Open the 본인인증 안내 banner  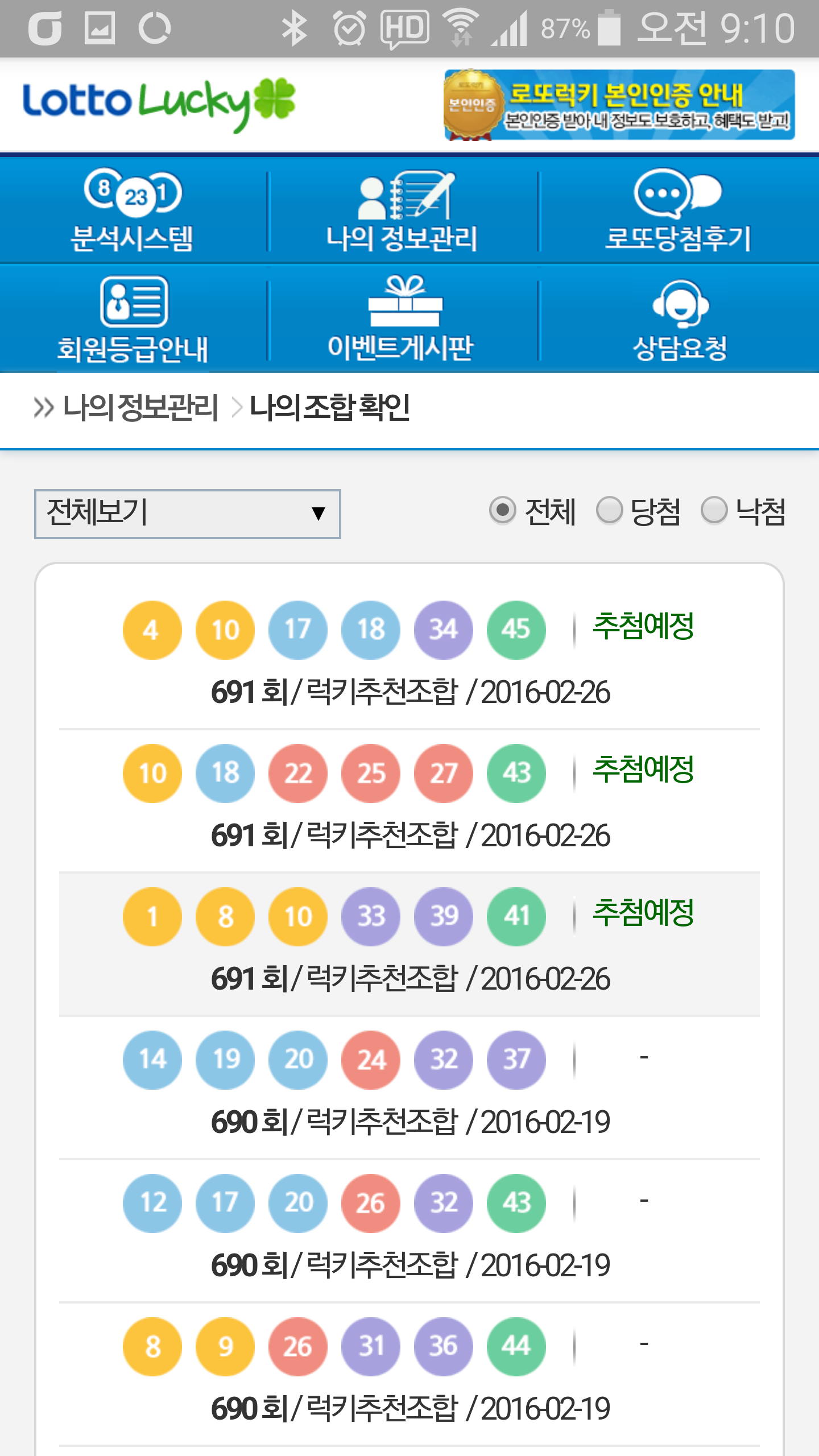[619, 105]
